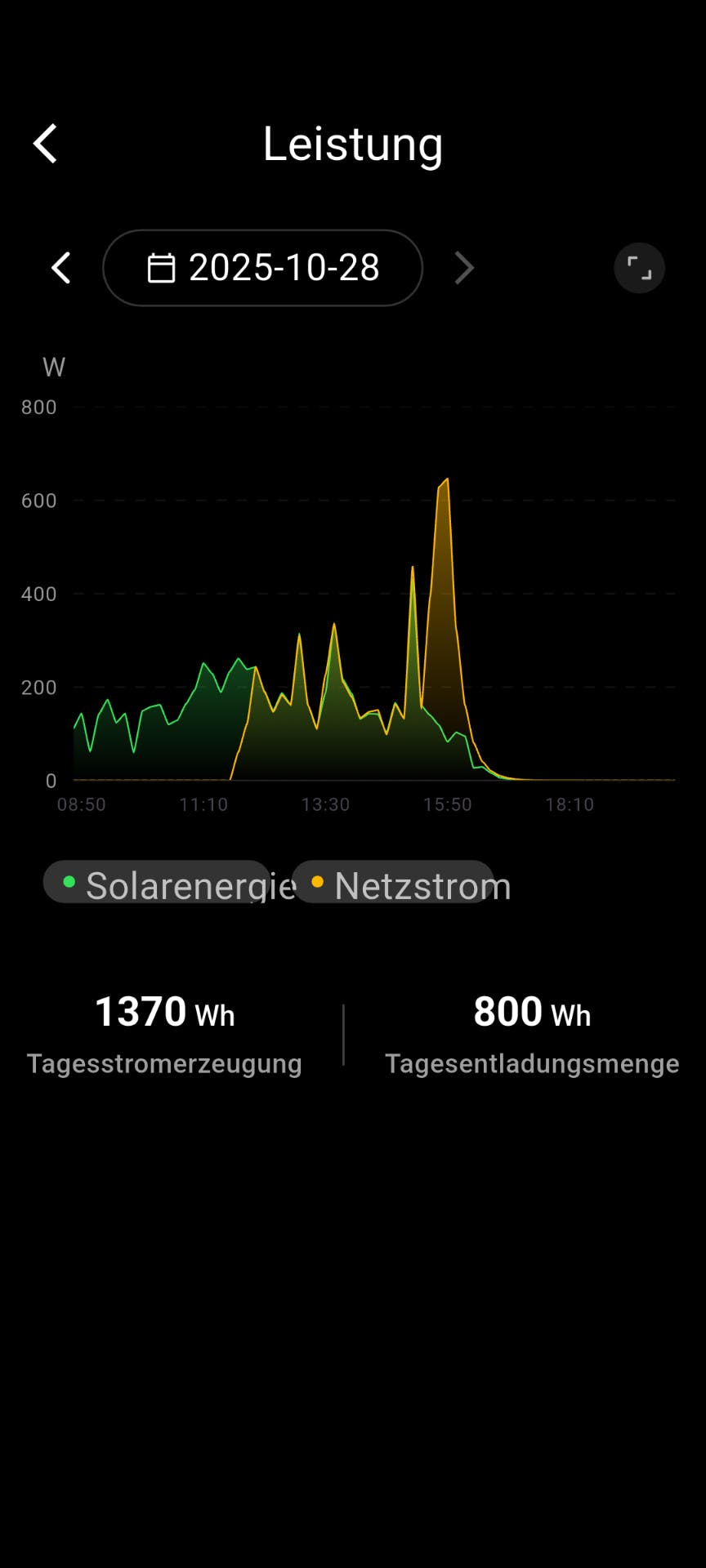Image resolution: width=706 pixels, height=1568 pixels.
Task: Open the date picker showing 2025-10-28
Action: point(262,268)
